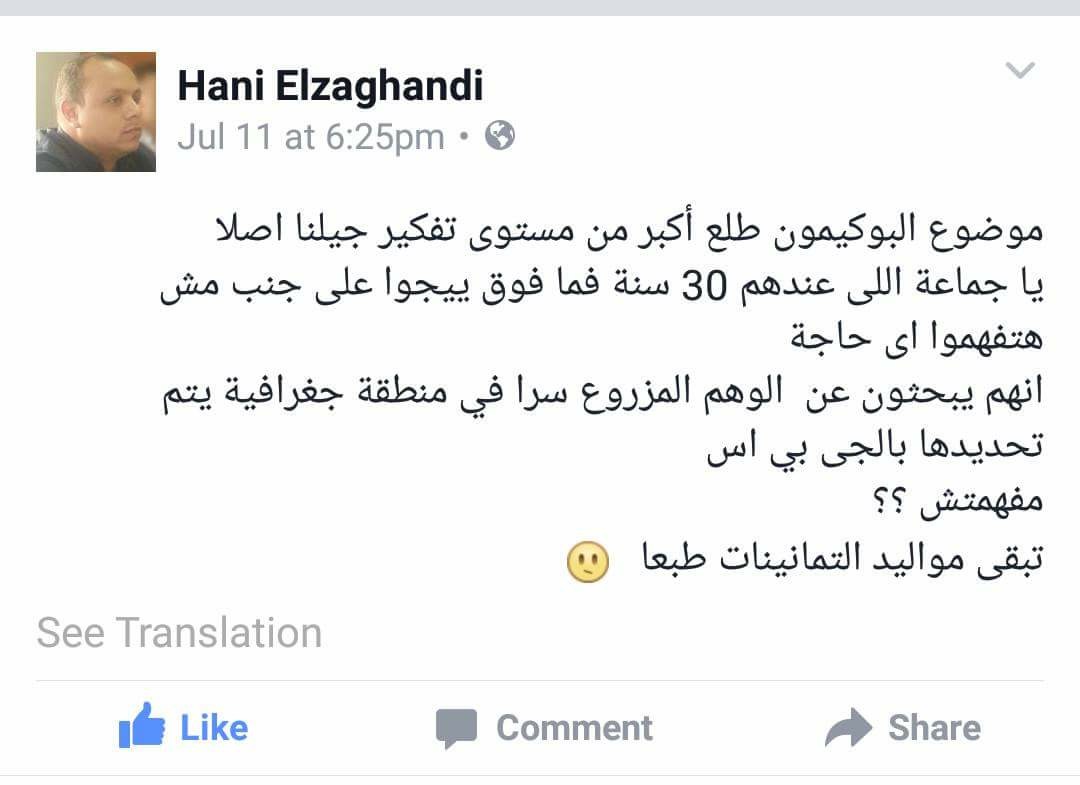This screenshot has width=1080, height=785.
Task: Share this post
Action: click(x=902, y=727)
